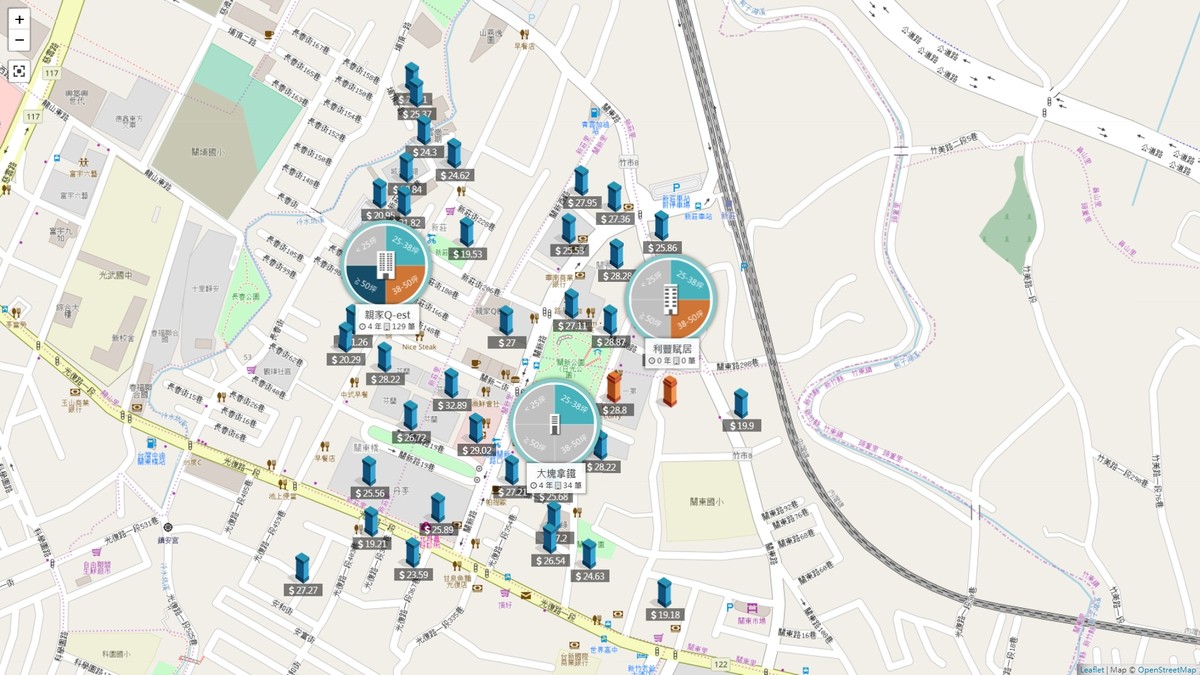
Task: Zoom out of the map
Action: pyautogui.click(x=19, y=41)
